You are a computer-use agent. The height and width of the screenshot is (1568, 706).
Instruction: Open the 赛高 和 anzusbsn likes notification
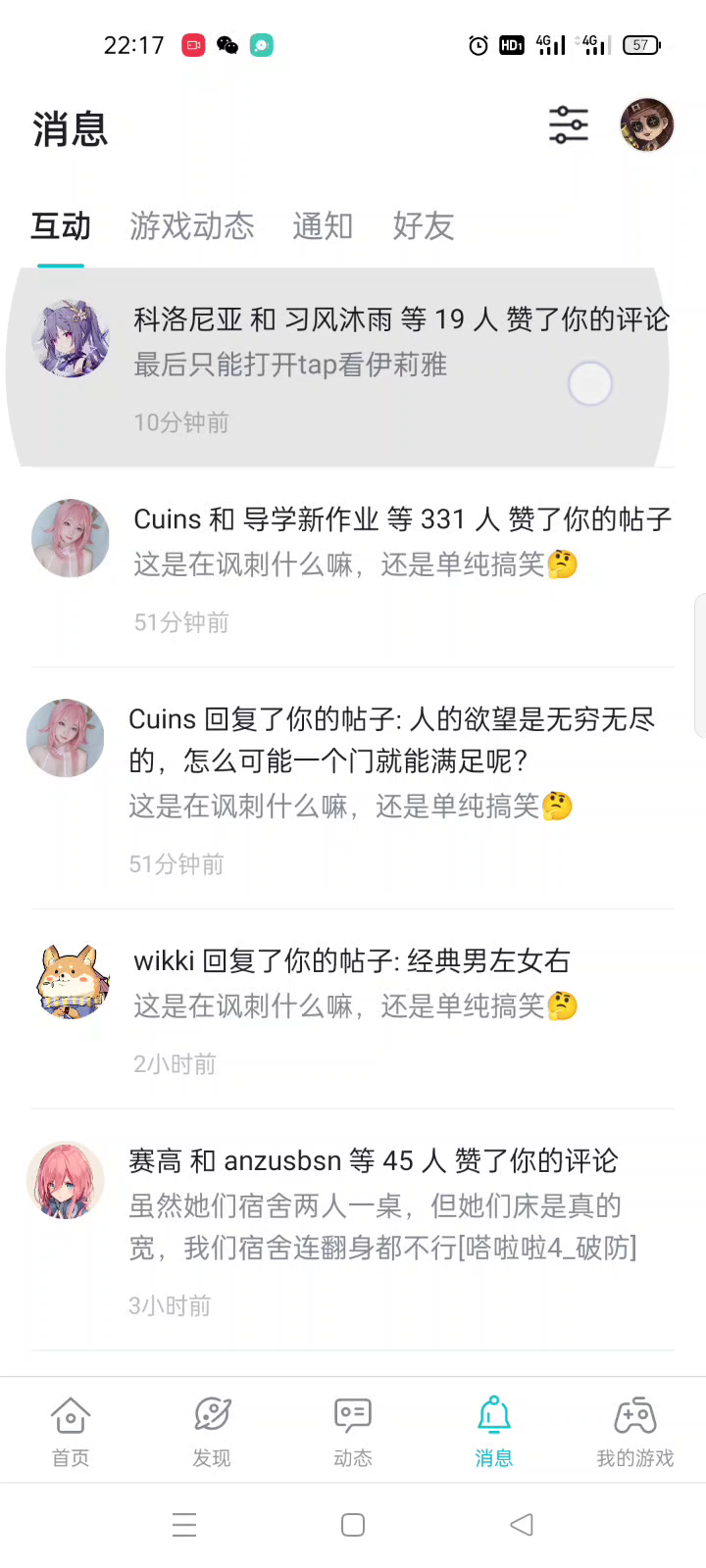(353, 1230)
